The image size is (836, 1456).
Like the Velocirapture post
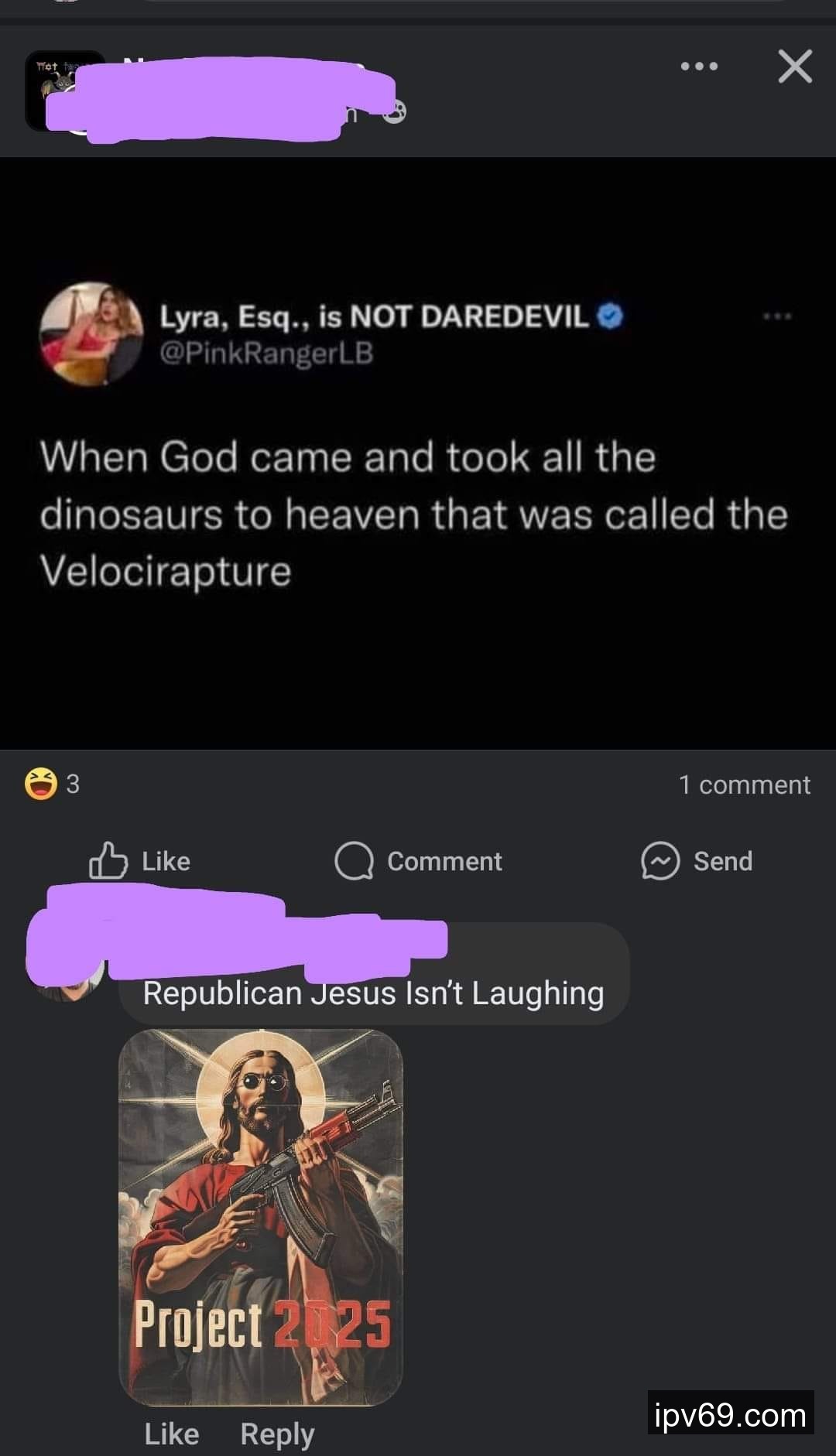[140, 861]
